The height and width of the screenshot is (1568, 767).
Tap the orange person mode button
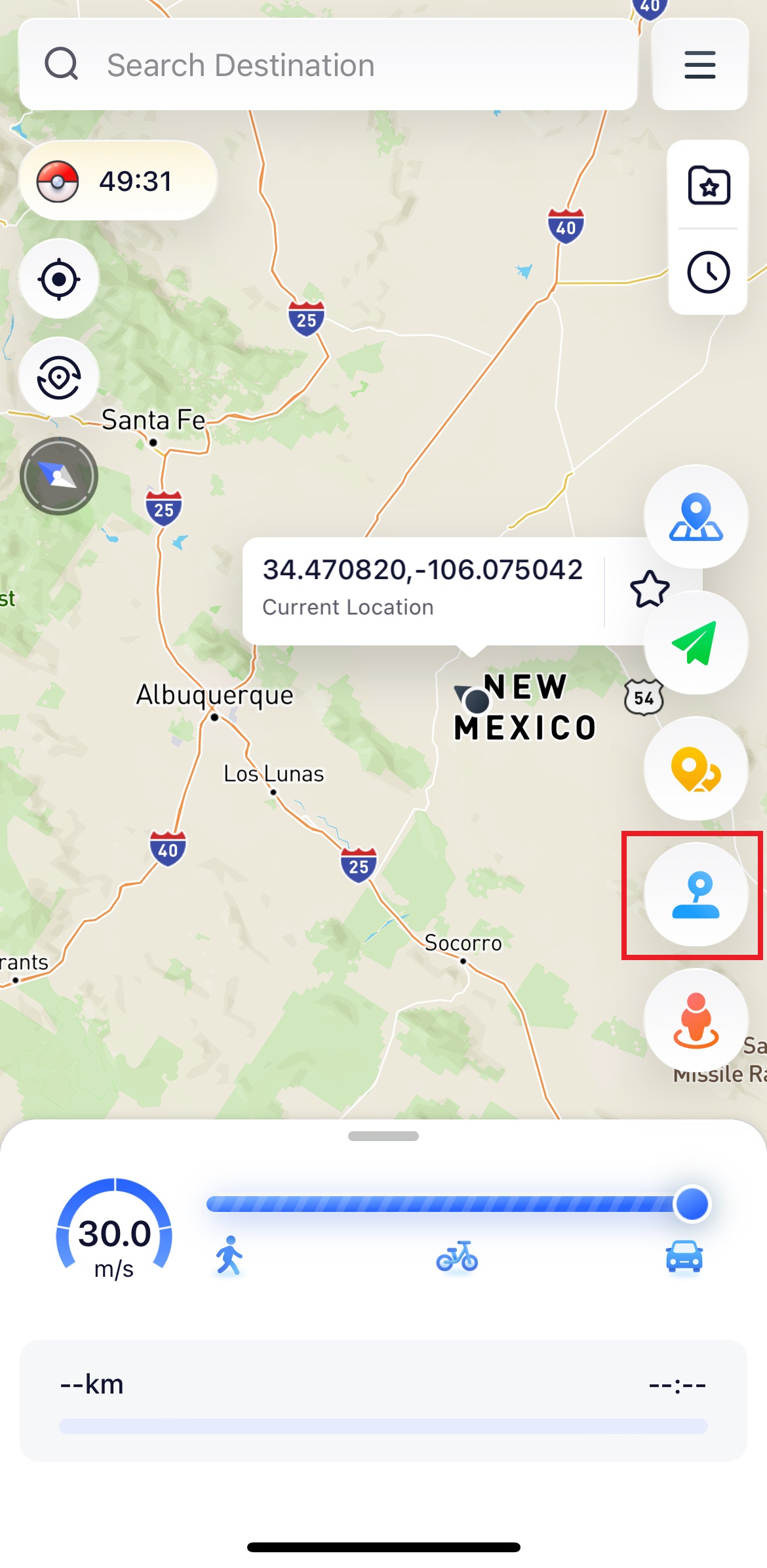point(696,1021)
